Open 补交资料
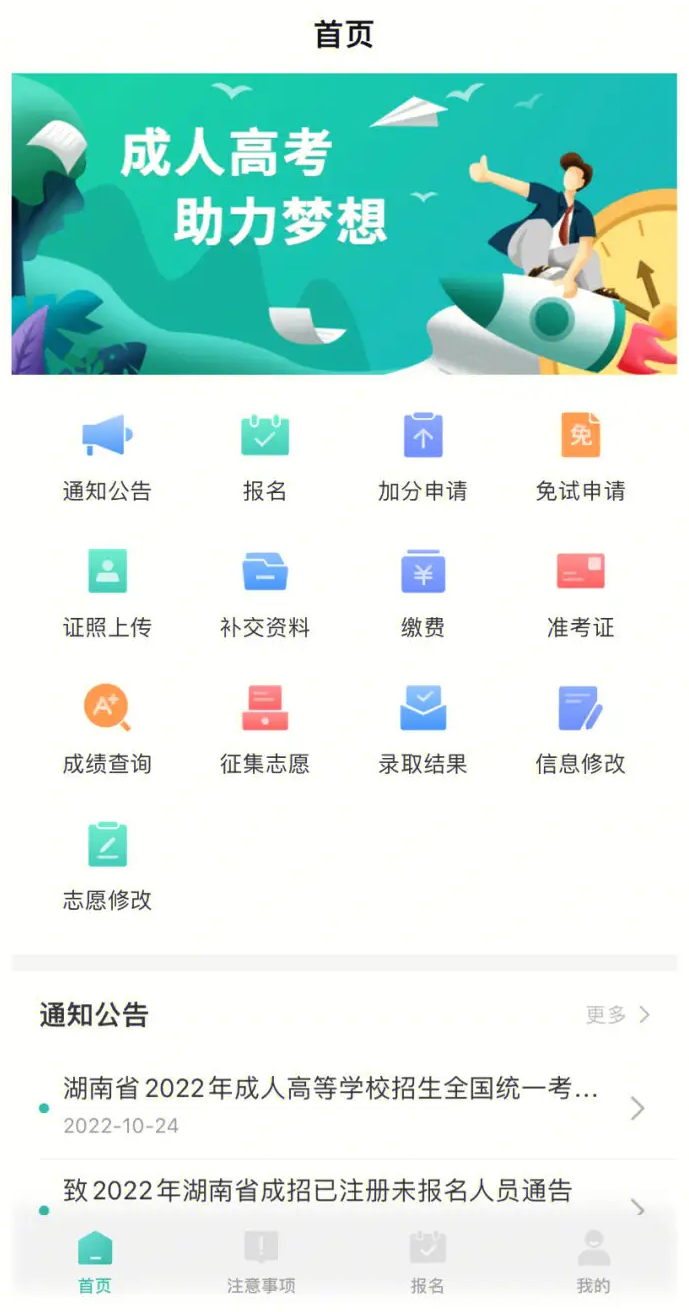 pyautogui.click(x=265, y=593)
